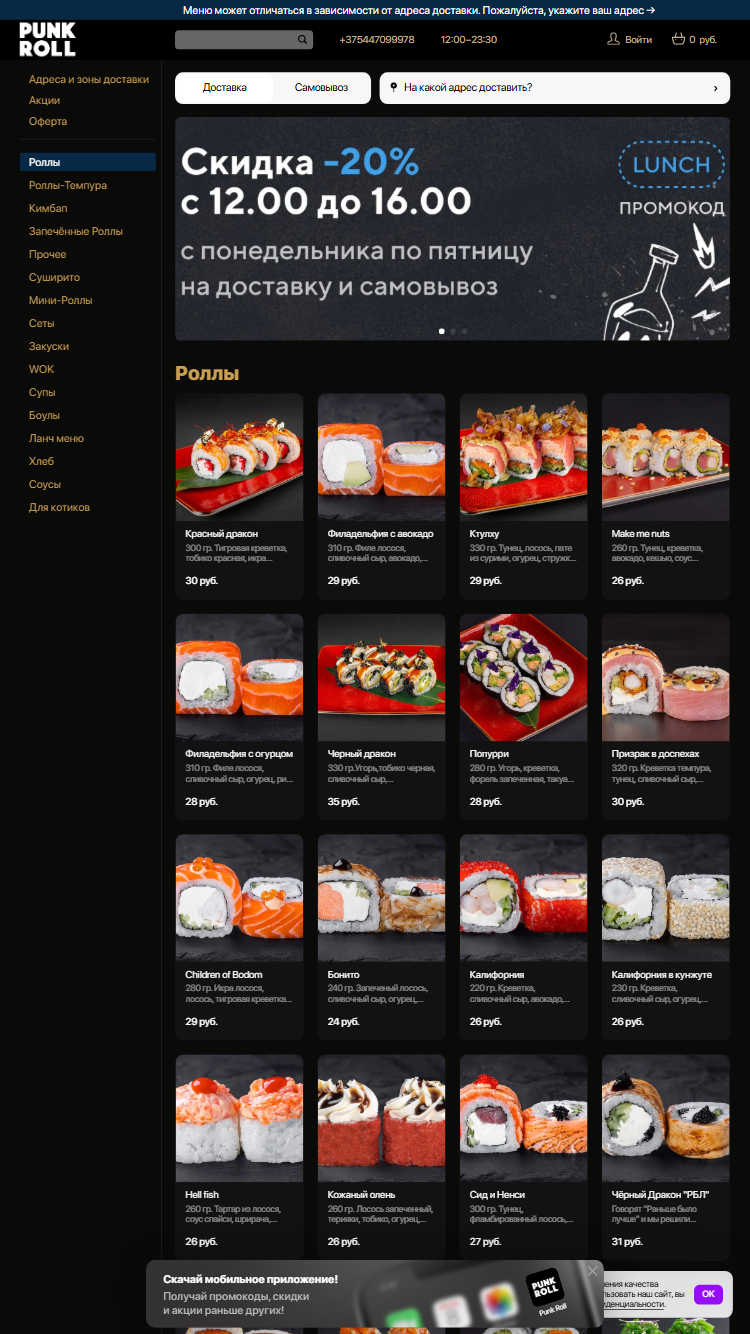Open the delivery address selector
The height and width of the screenshot is (1334, 750).
click(x=555, y=88)
